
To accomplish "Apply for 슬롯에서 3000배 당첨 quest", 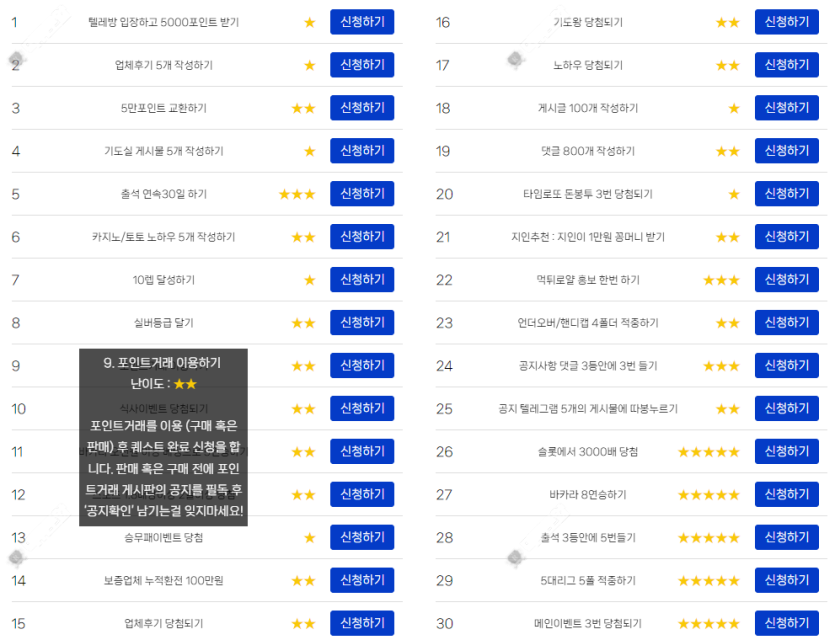I will point(786,452).
